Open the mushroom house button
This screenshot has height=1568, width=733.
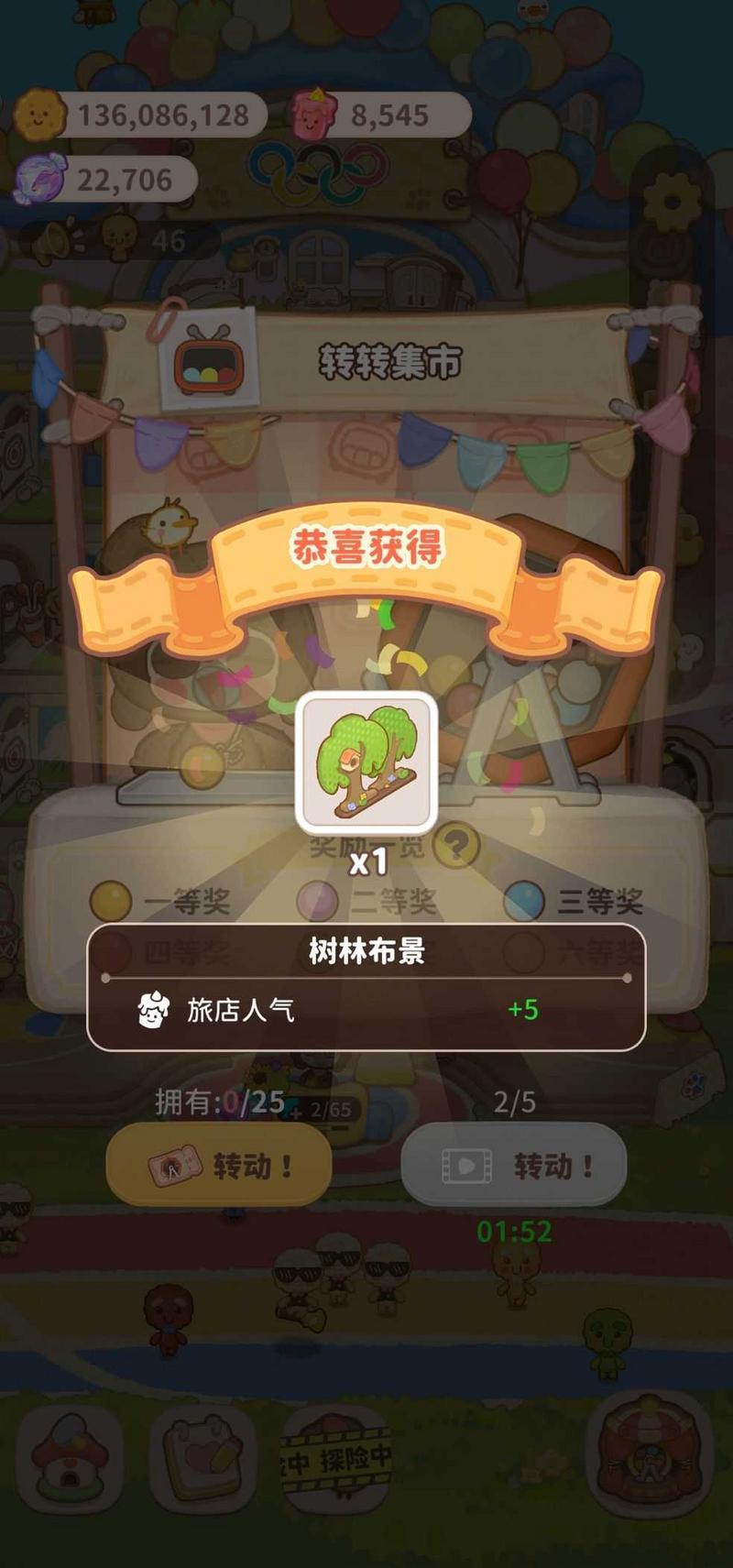tap(71, 1457)
